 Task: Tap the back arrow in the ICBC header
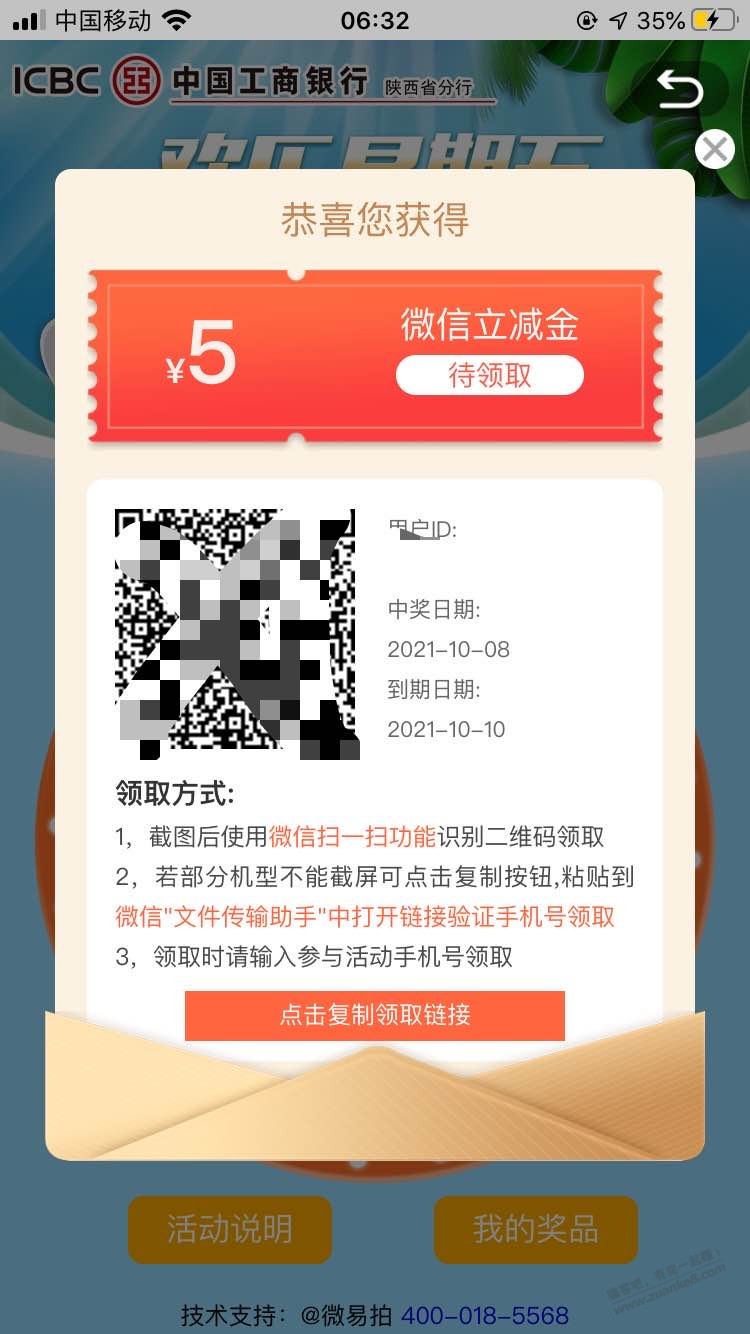[680, 92]
